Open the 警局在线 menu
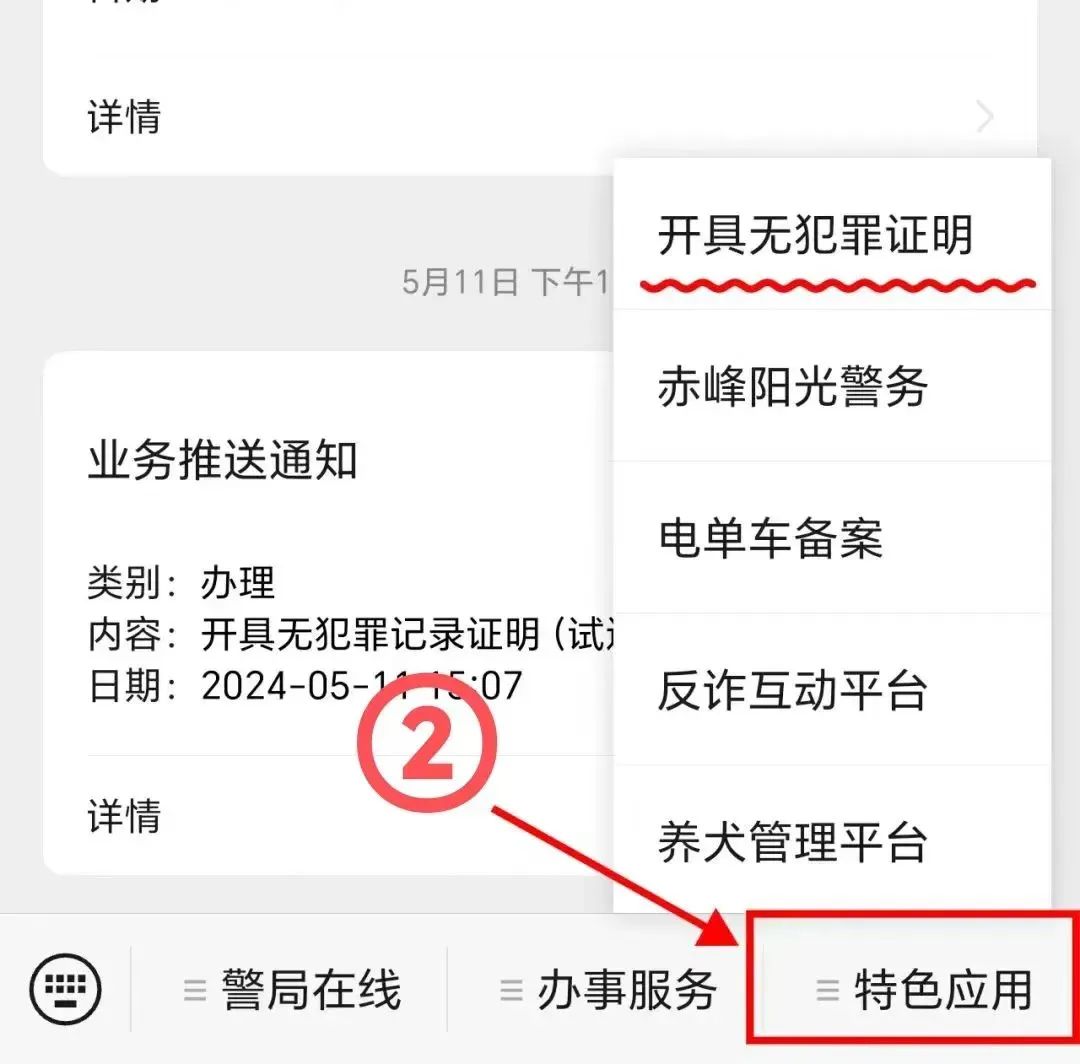 point(292,990)
